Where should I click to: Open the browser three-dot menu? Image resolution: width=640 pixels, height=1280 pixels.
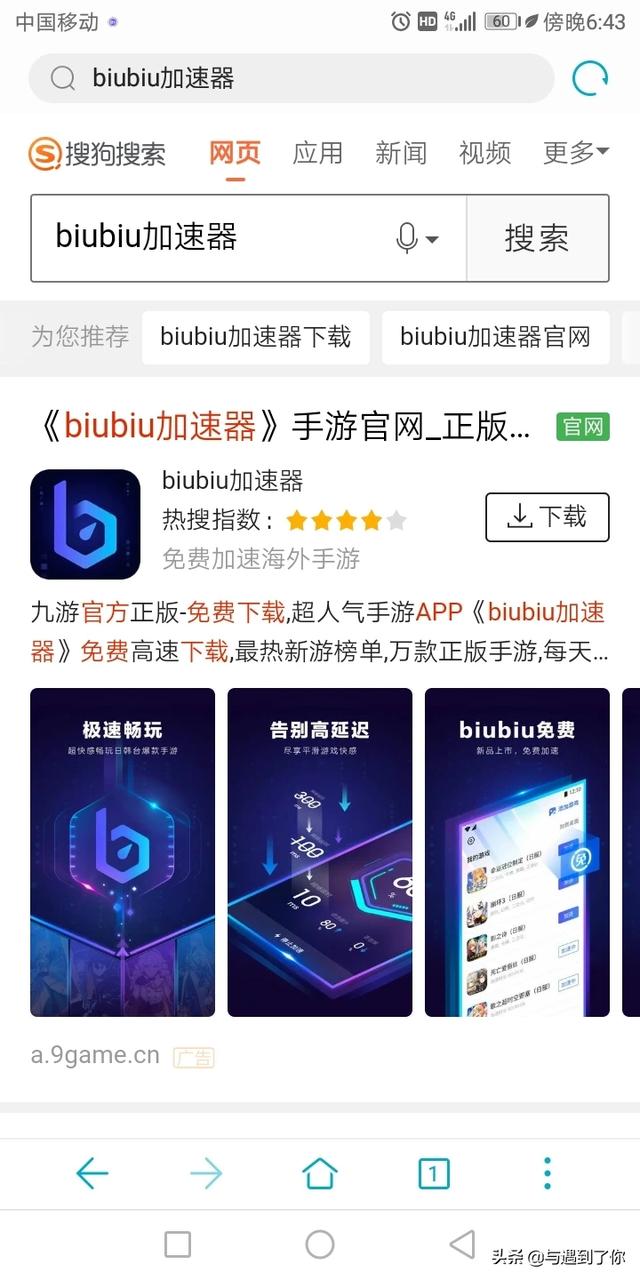(547, 1173)
